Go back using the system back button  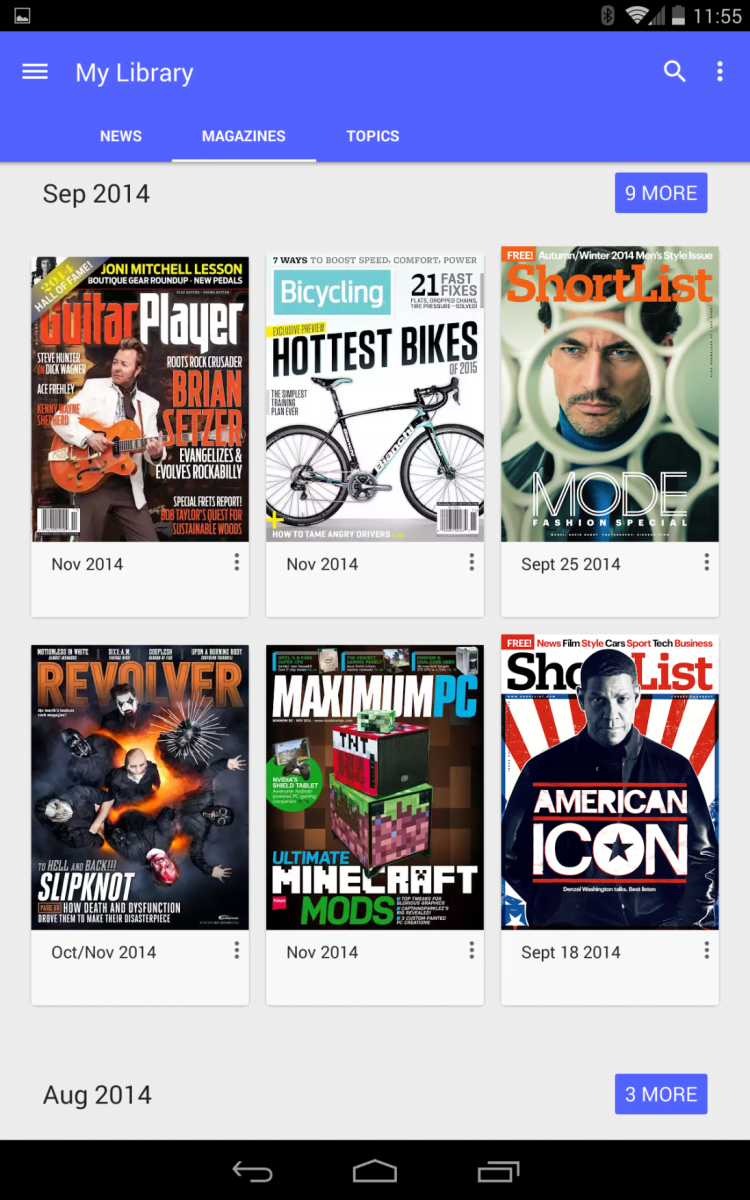pyautogui.click(x=252, y=1171)
